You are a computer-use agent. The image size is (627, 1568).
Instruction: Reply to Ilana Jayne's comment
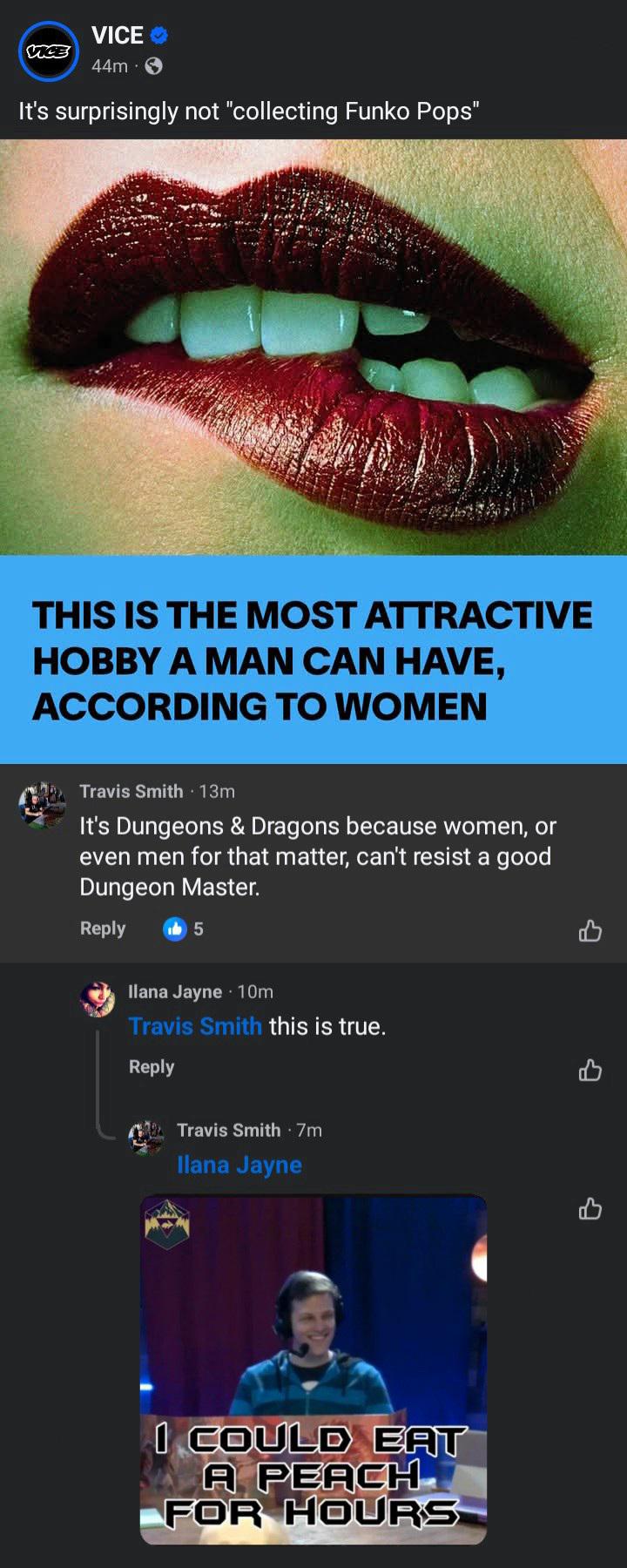[x=152, y=1067]
